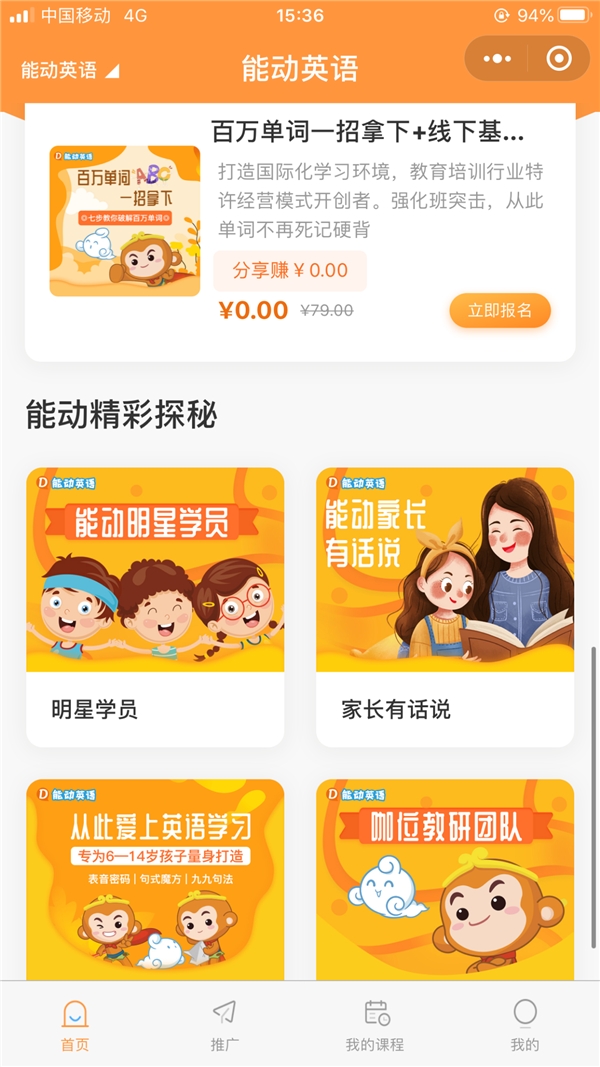Viewport: 600px width, 1067px height.
Task: Open the 家长有话说 card
Action: (445, 607)
